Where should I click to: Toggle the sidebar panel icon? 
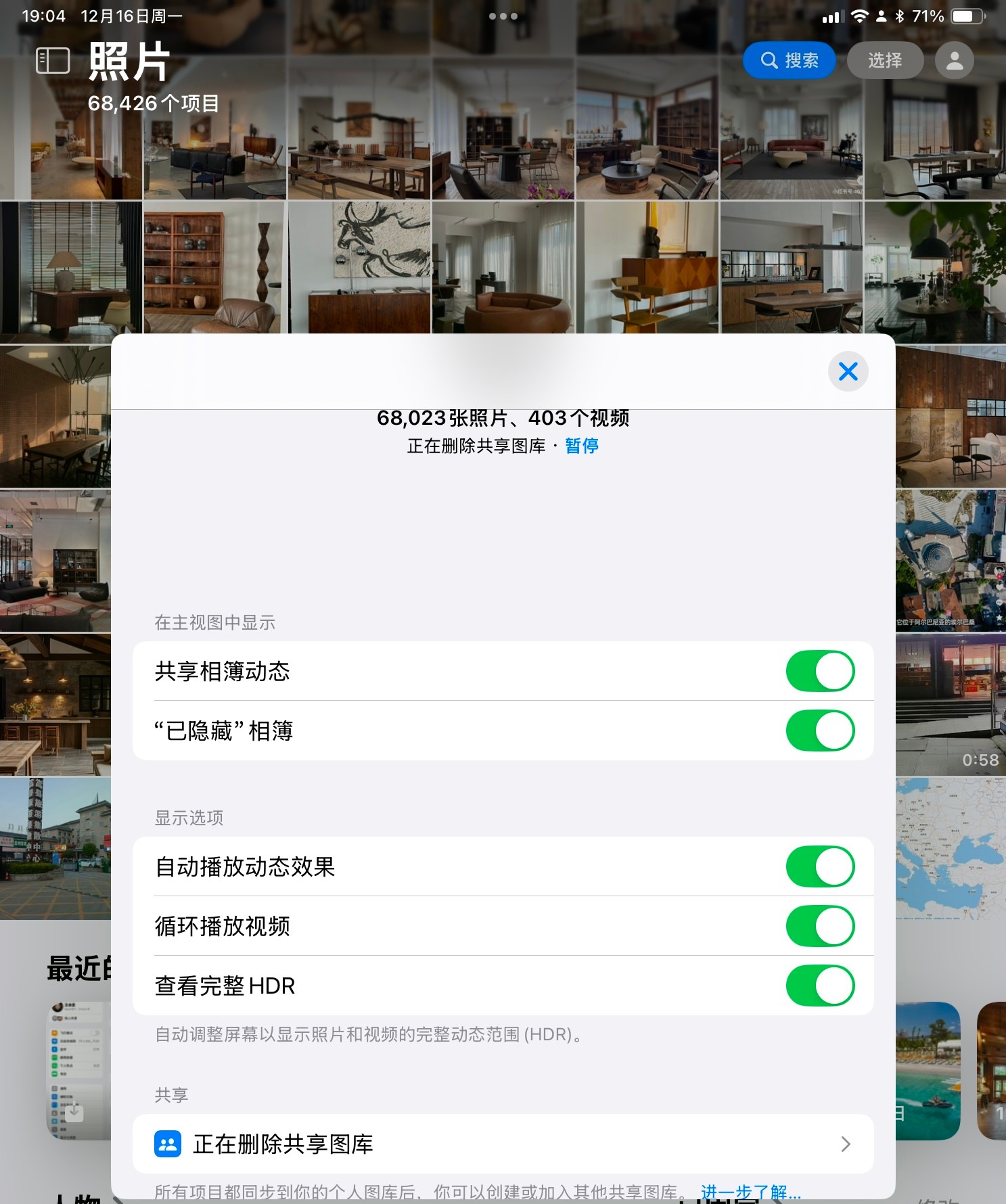[x=53, y=61]
